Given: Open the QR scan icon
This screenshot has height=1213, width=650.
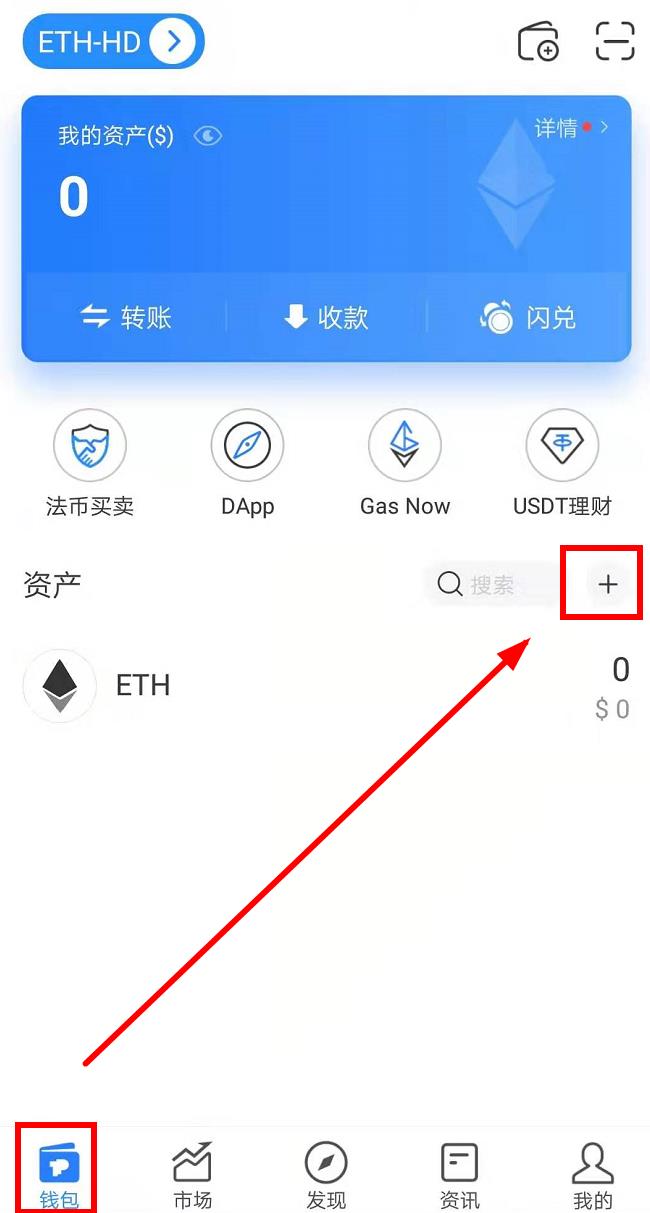Looking at the screenshot, I should point(614,42).
